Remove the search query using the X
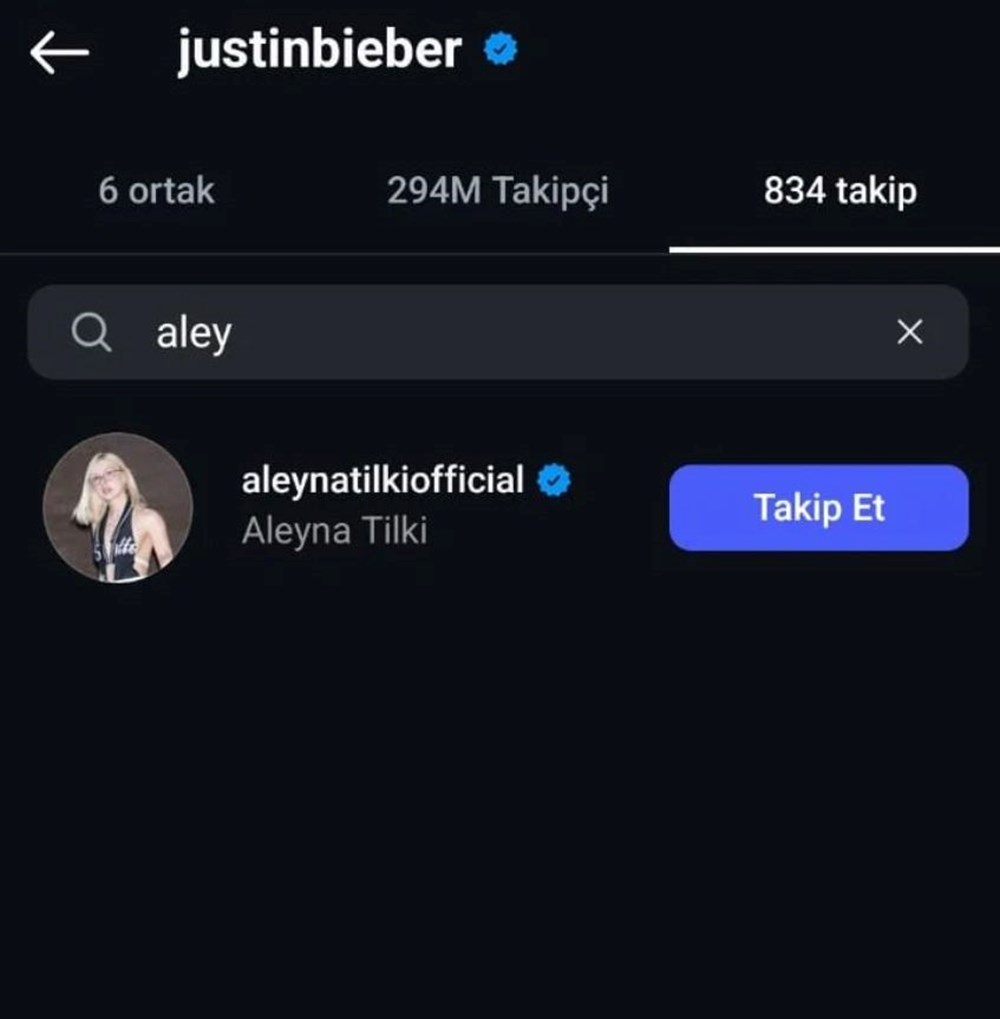The width and height of the screenshot is (1000, 1019). [908, 333]
